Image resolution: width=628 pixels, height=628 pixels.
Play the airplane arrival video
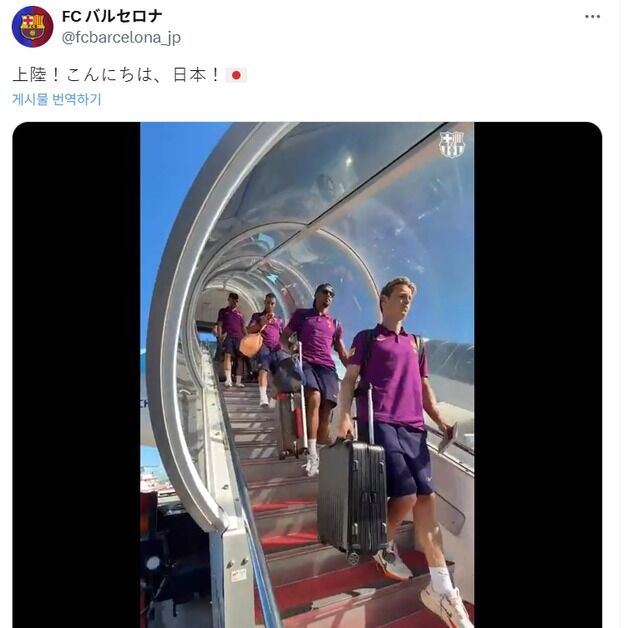(307, 374)
